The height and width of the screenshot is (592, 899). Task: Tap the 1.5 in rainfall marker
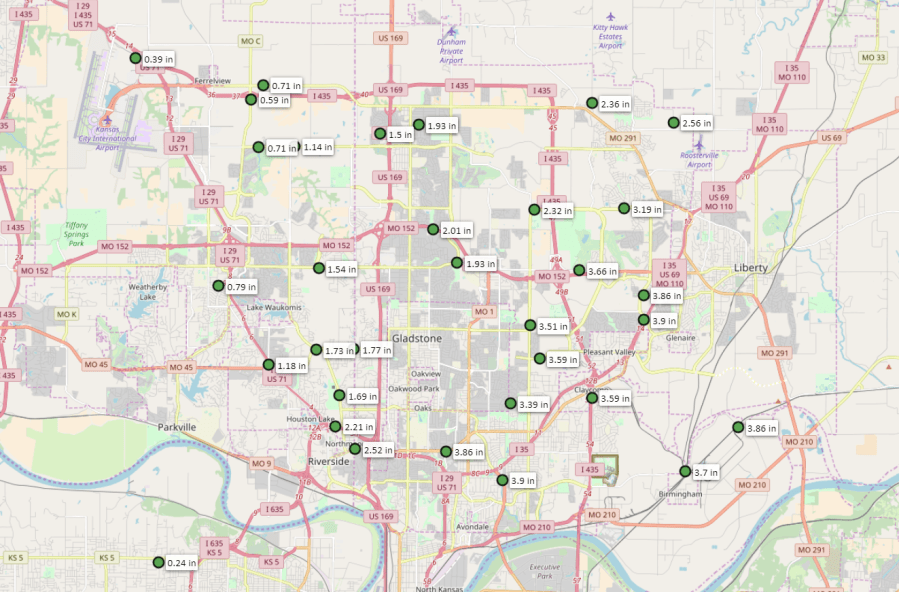pyautogui.click(x=380, y=134)
